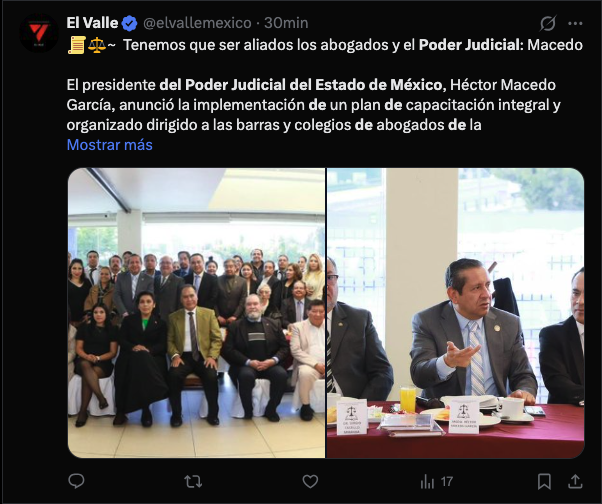Open the Grok explain icon
Image resolution: width=602 pixels, height=504 pixels.
click(547, 22)
